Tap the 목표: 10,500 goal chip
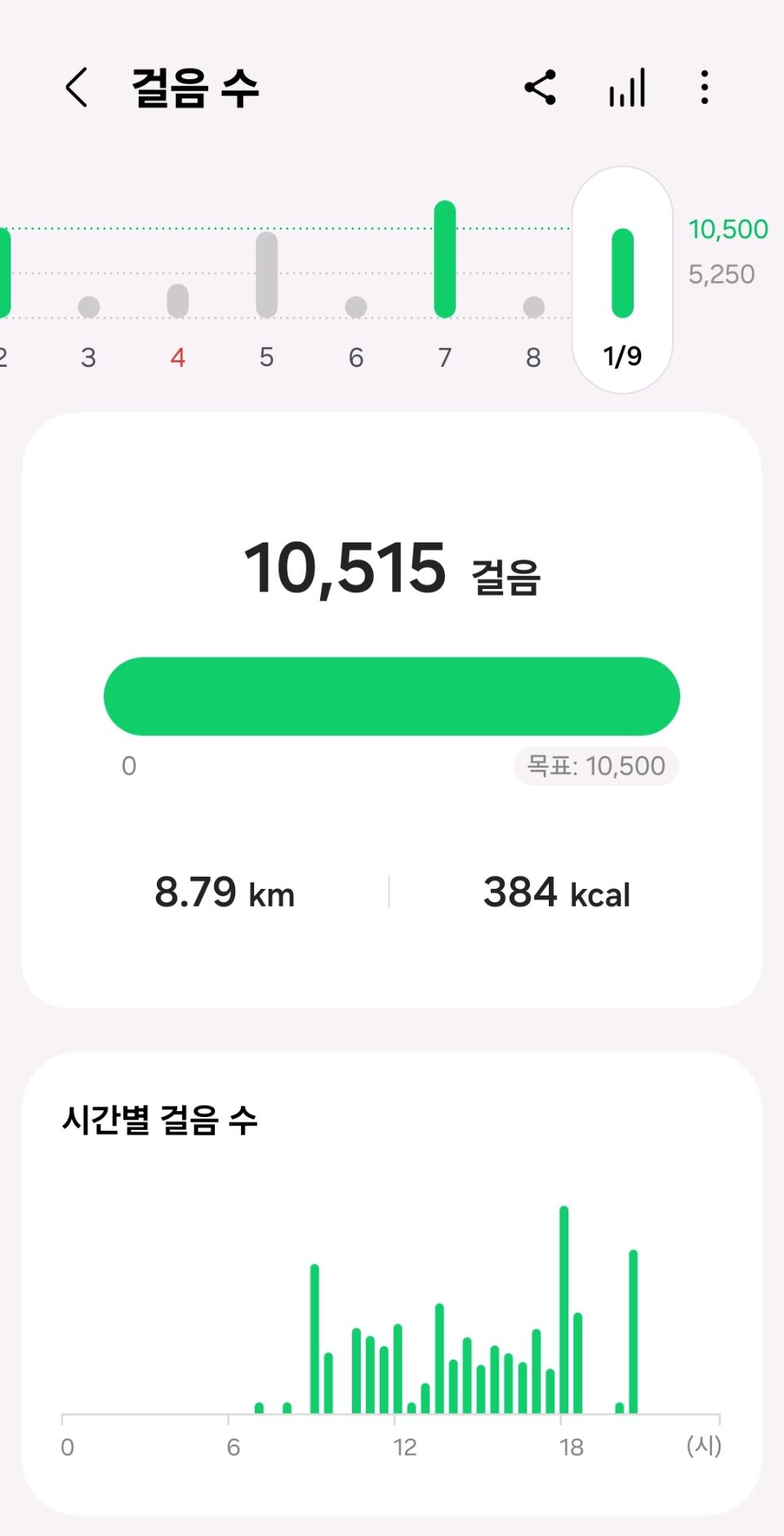 [596, 766]
